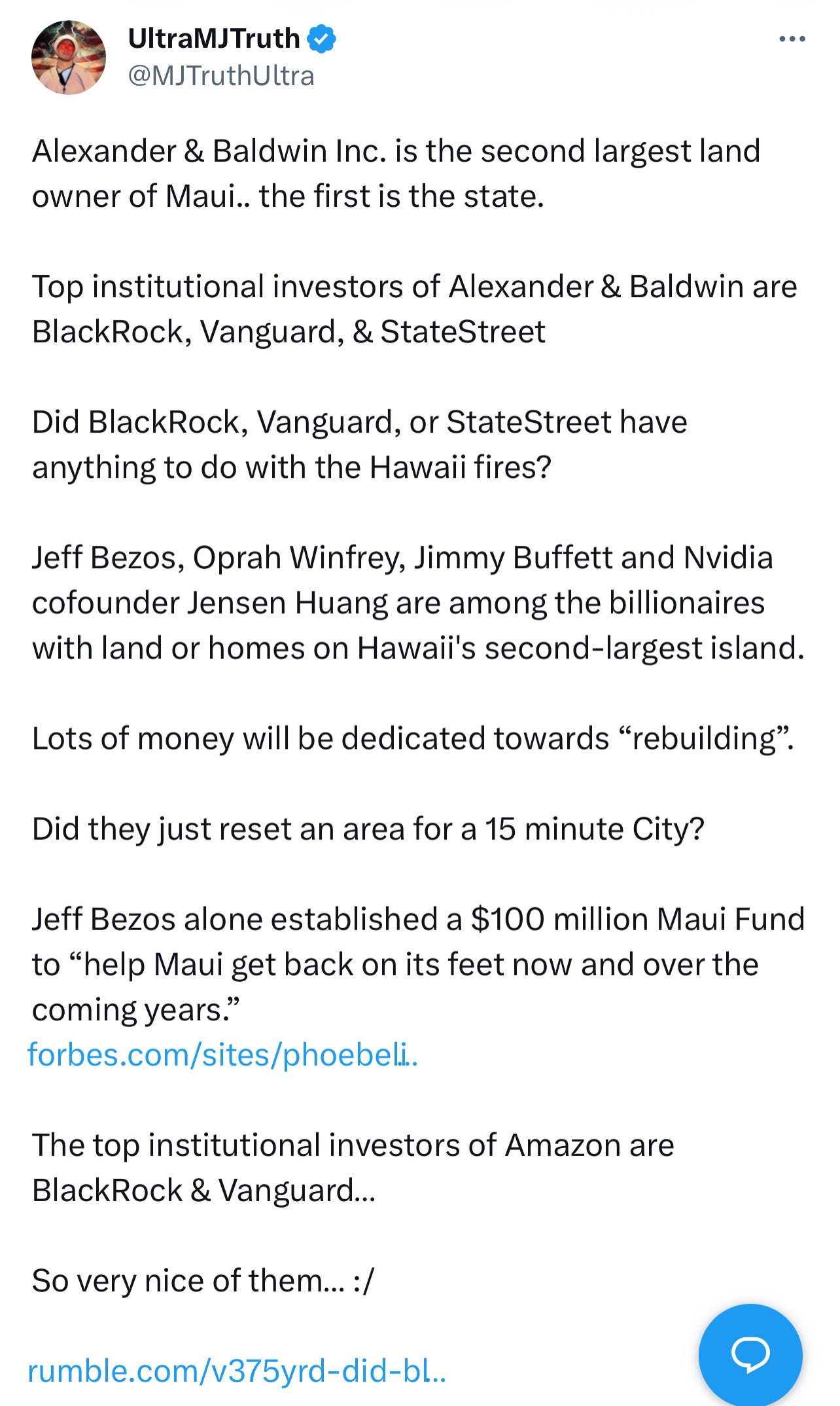Open the rumble.com video link
840x1406 pixels.
click(x=237, y=1370)
